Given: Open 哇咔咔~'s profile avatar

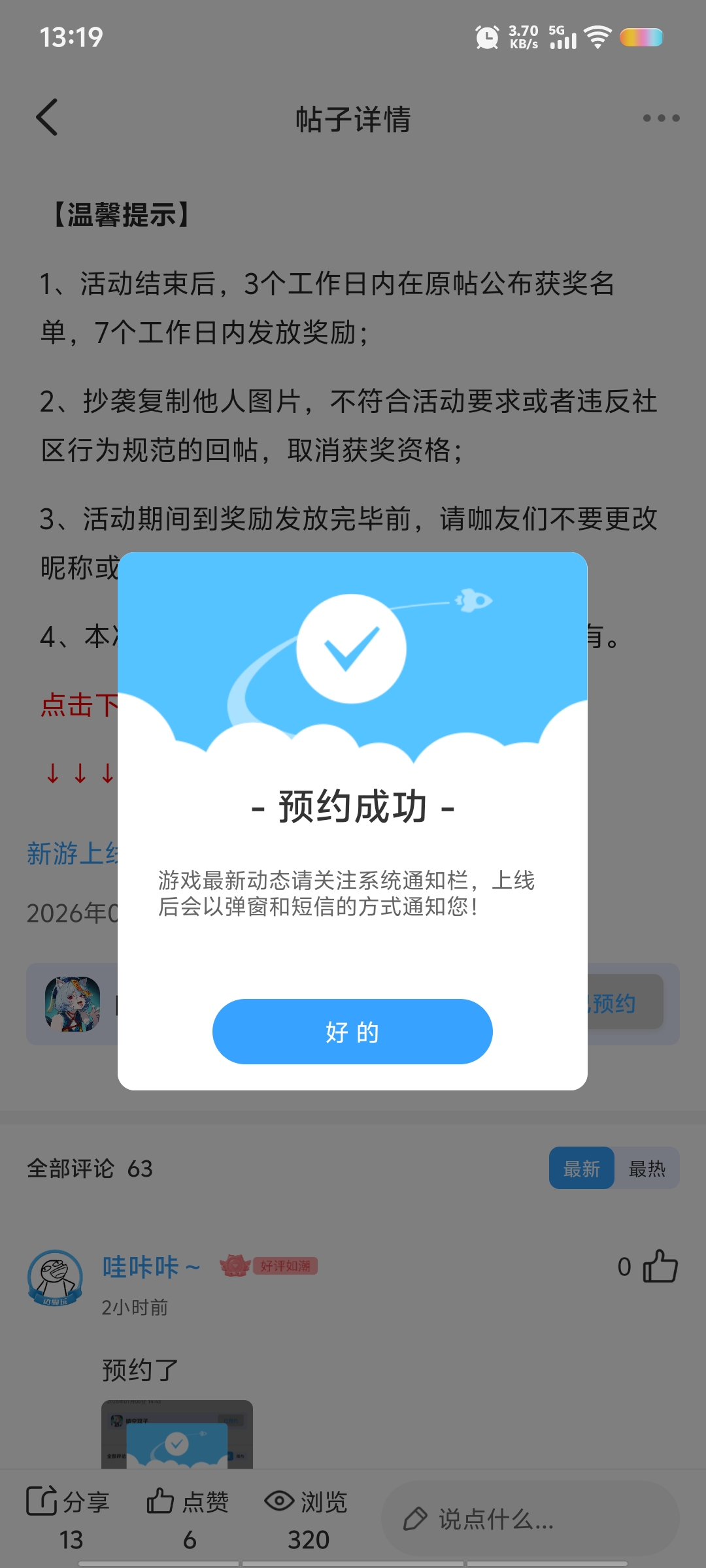Looking at the screenshot, I should (x=56, y=1278).
